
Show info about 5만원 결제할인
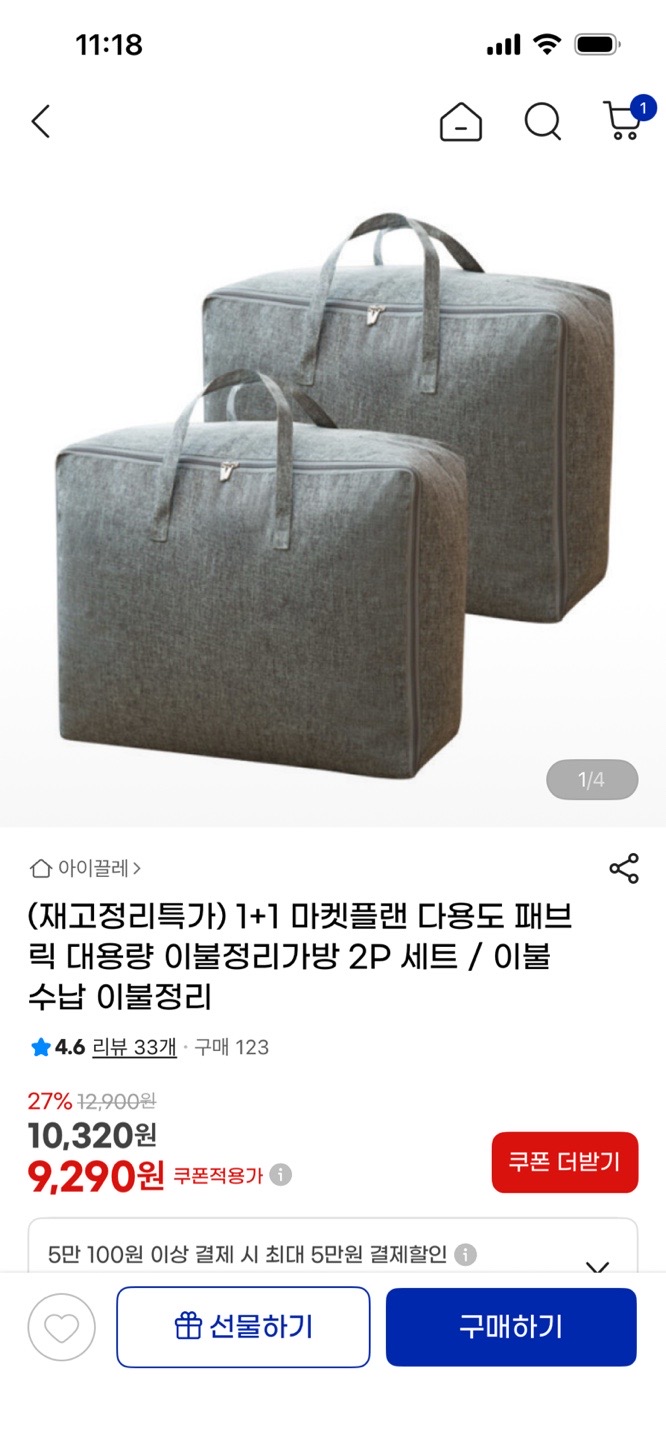[466, 1254]
